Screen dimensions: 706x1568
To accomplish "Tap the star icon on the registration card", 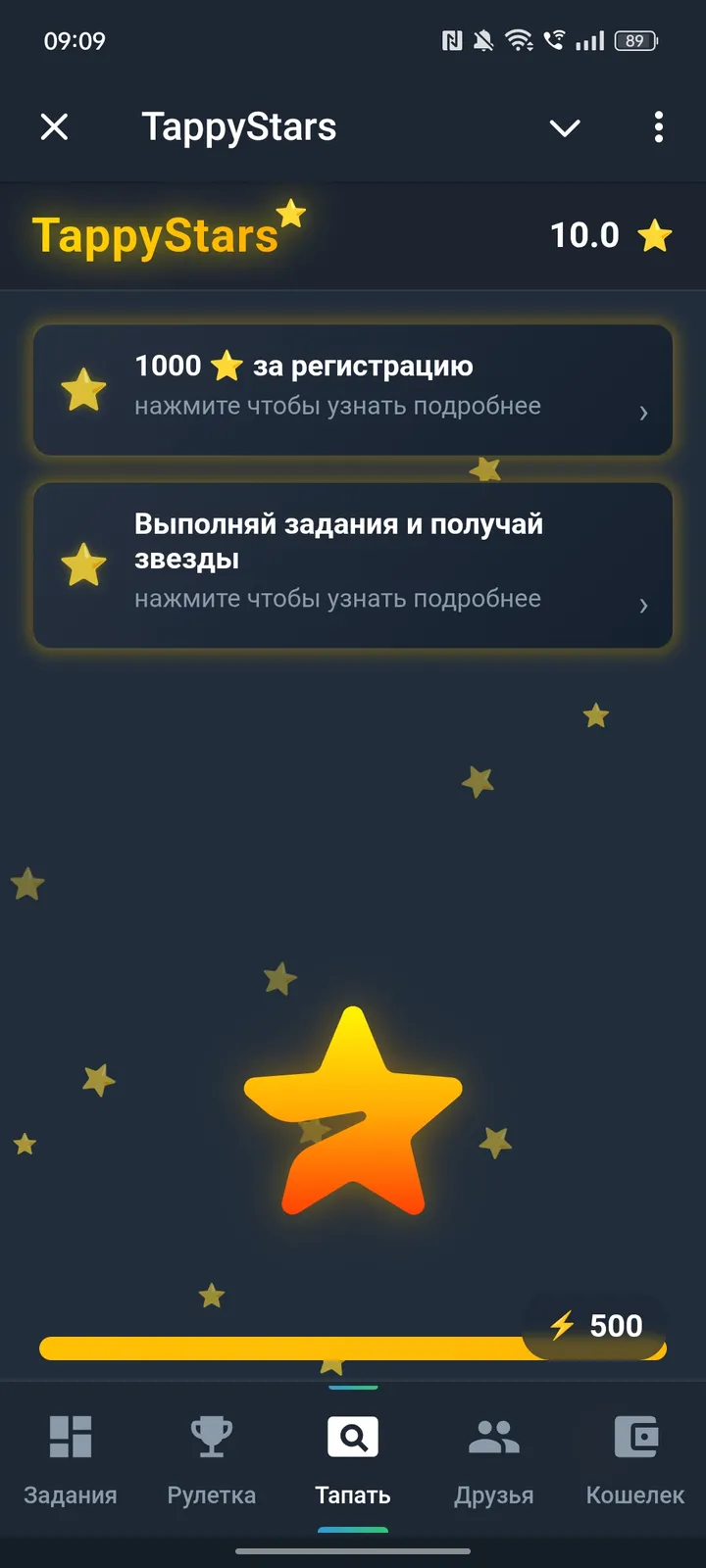I will tap(83, 389).
